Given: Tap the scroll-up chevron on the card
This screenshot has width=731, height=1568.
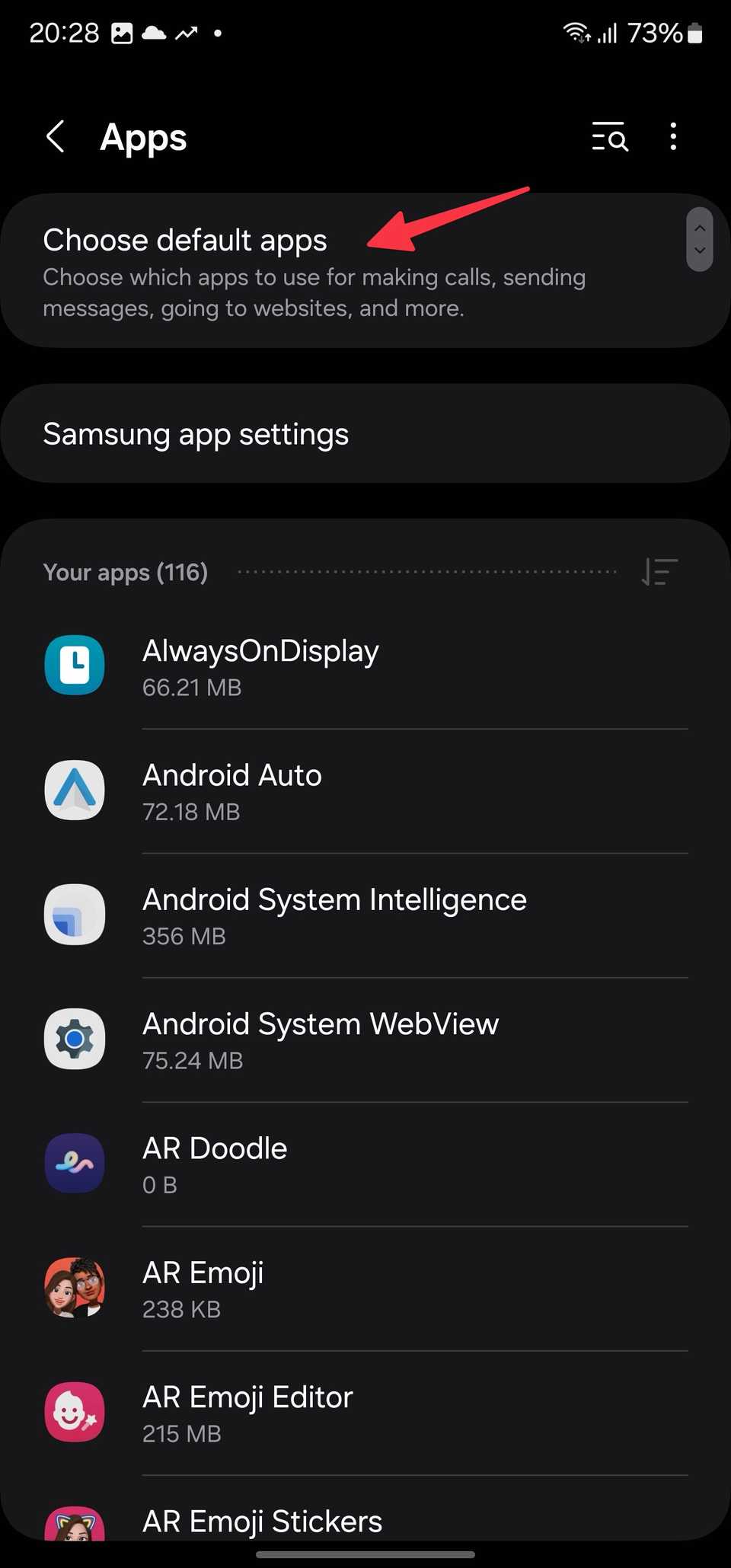Looking at the screenshot, I should click(x=699, y=227).
